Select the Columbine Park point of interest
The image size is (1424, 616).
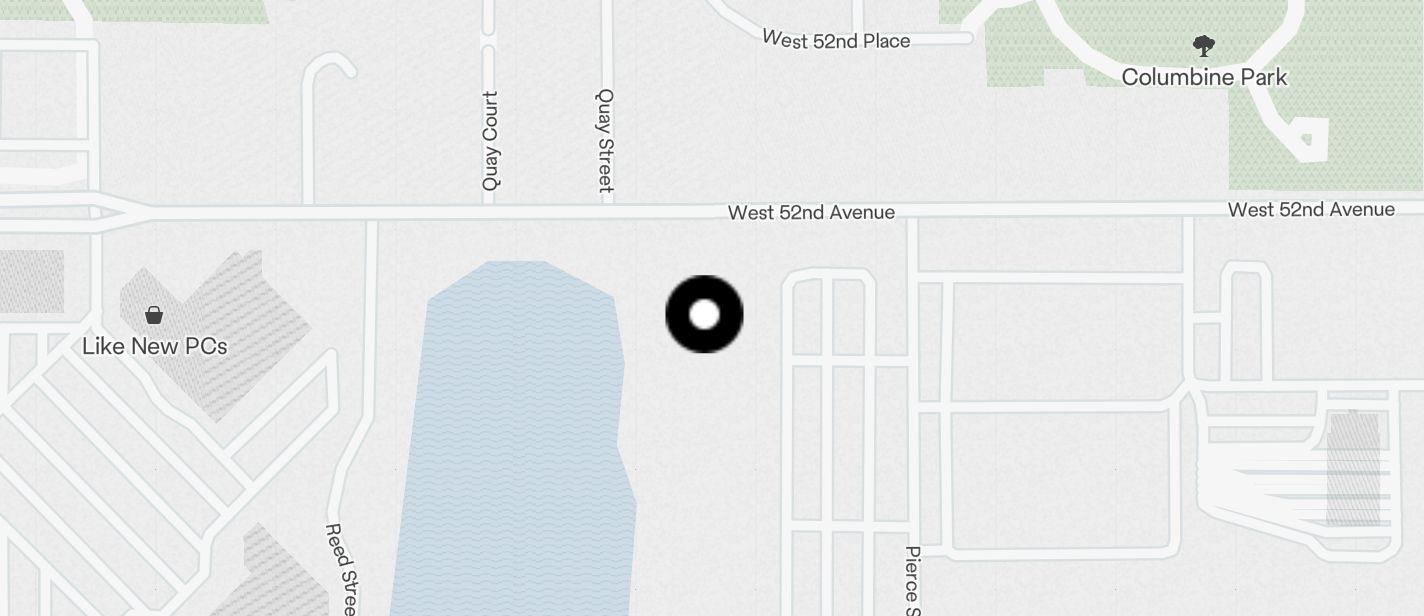1204,46
